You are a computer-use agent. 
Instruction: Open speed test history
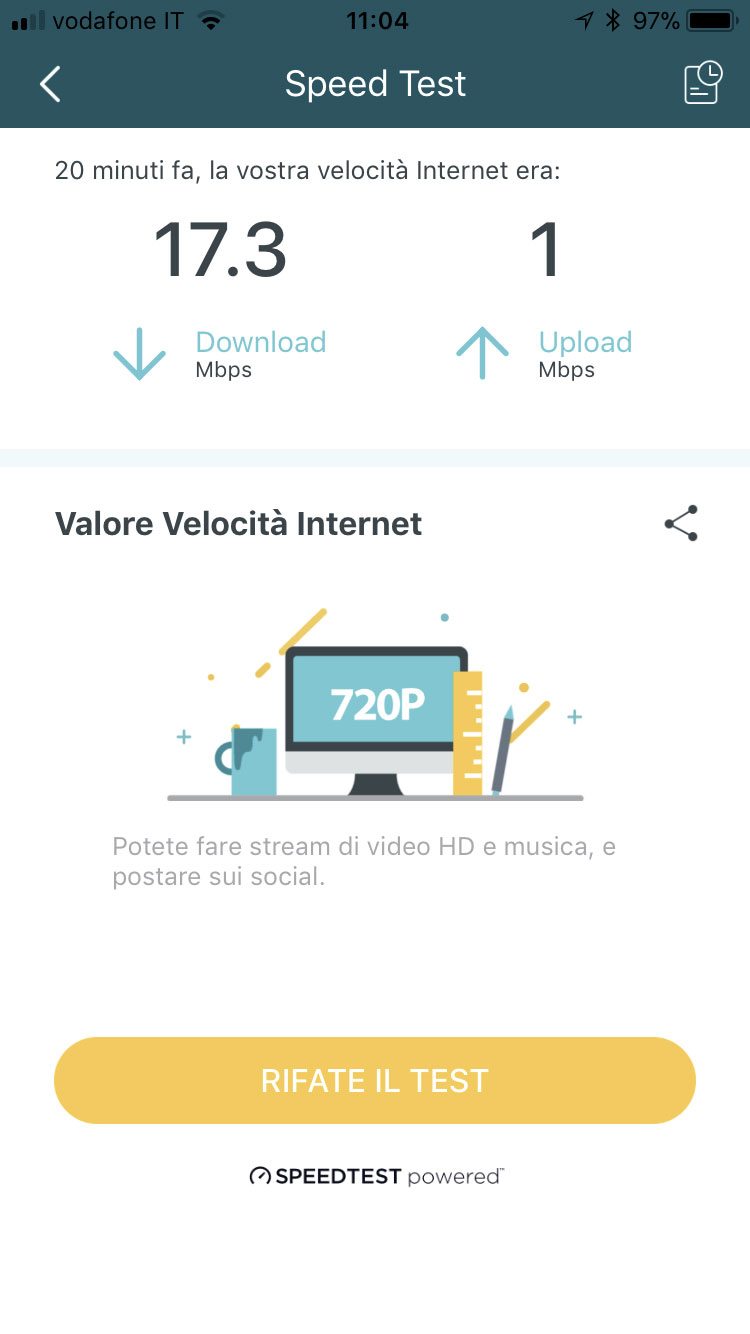[703, 83]
